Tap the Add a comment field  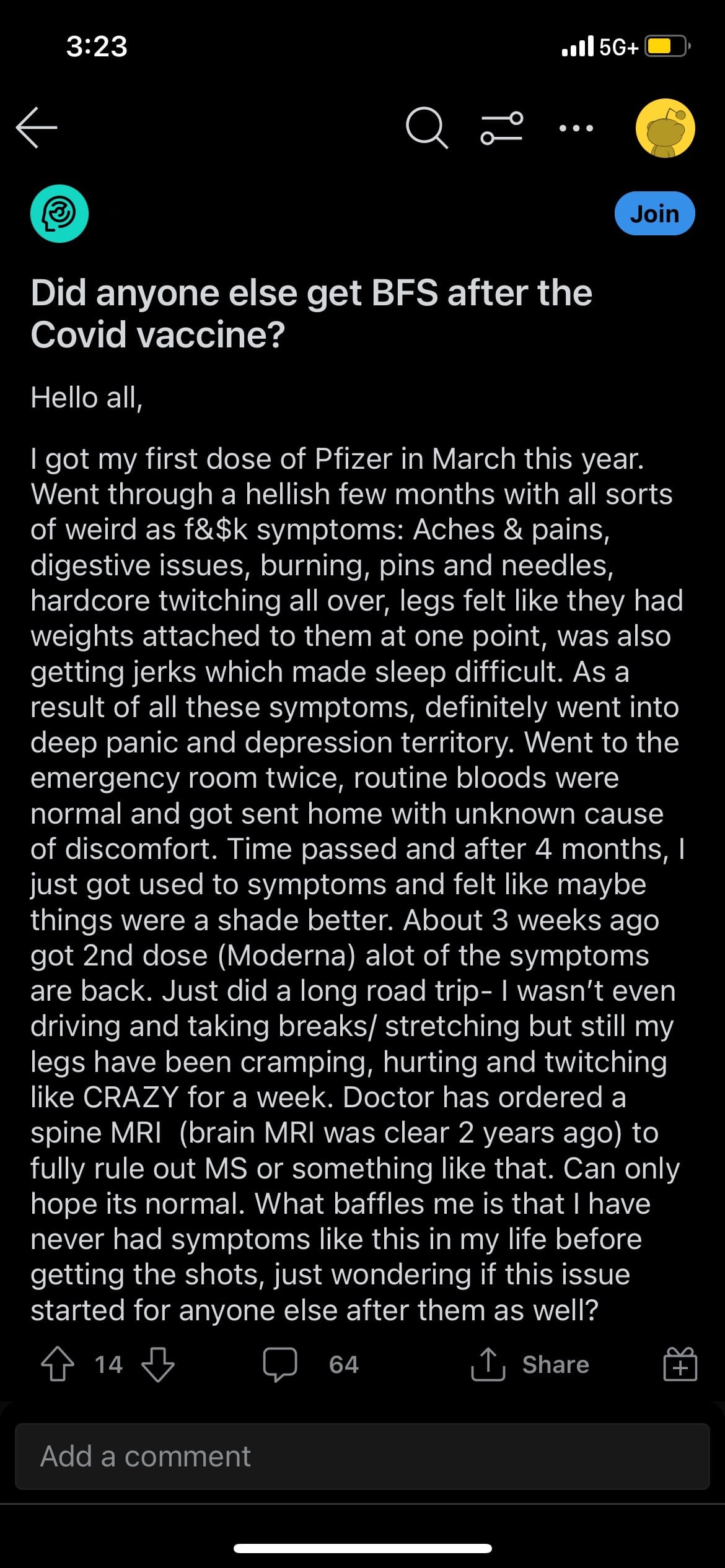click(362, 1457)
